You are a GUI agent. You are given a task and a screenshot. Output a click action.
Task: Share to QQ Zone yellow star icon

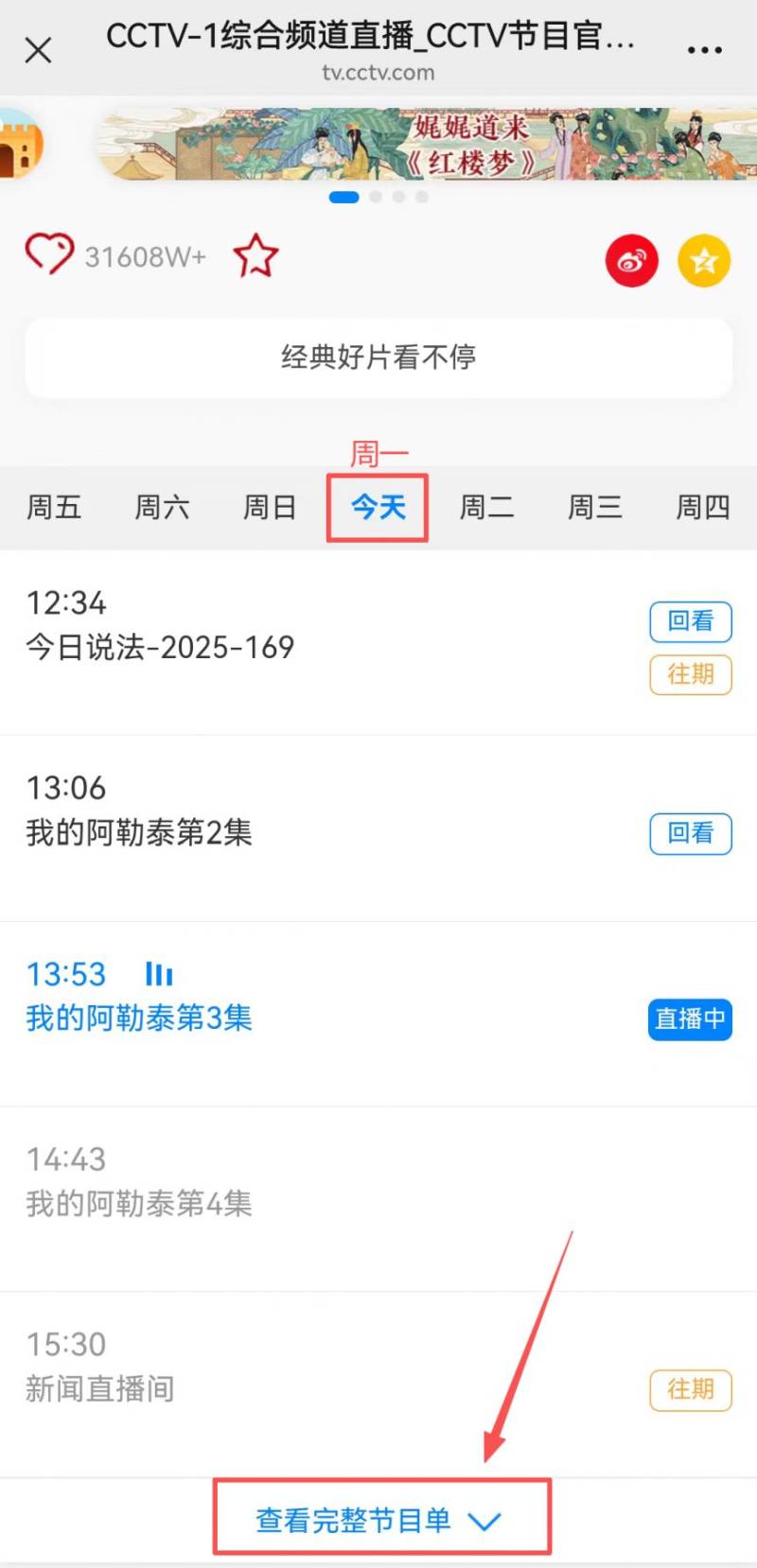click(704, 260)
